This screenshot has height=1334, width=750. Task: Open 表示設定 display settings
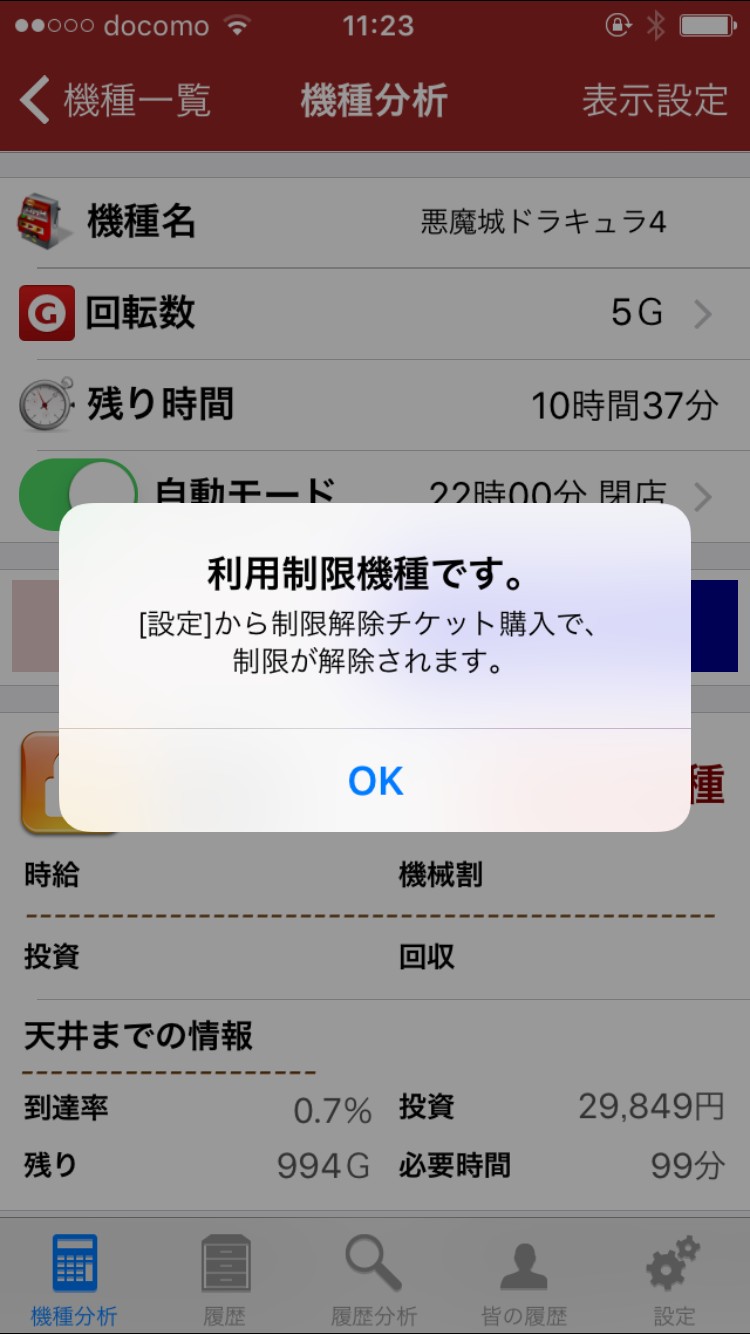(x=654, y=101)
